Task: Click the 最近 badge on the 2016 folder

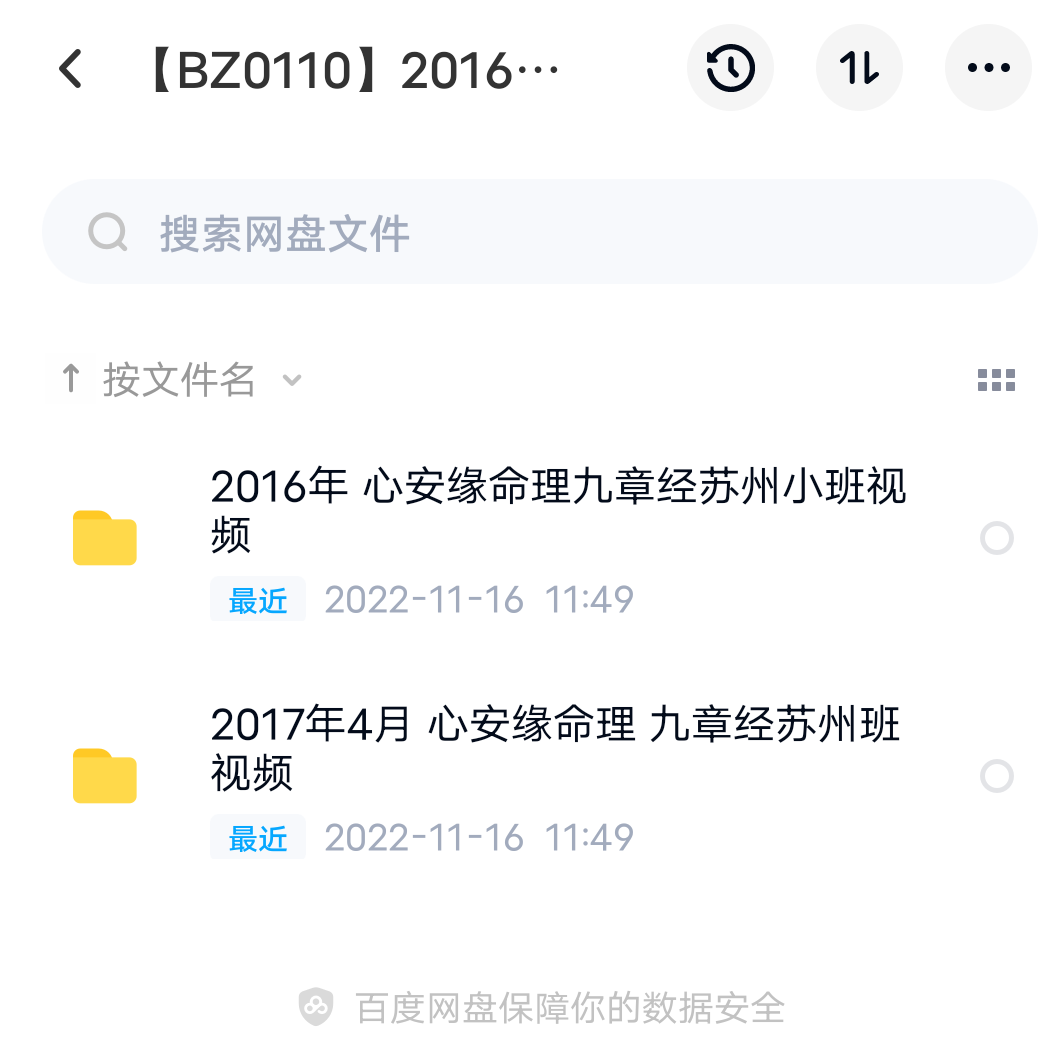Action: (257, 599)
